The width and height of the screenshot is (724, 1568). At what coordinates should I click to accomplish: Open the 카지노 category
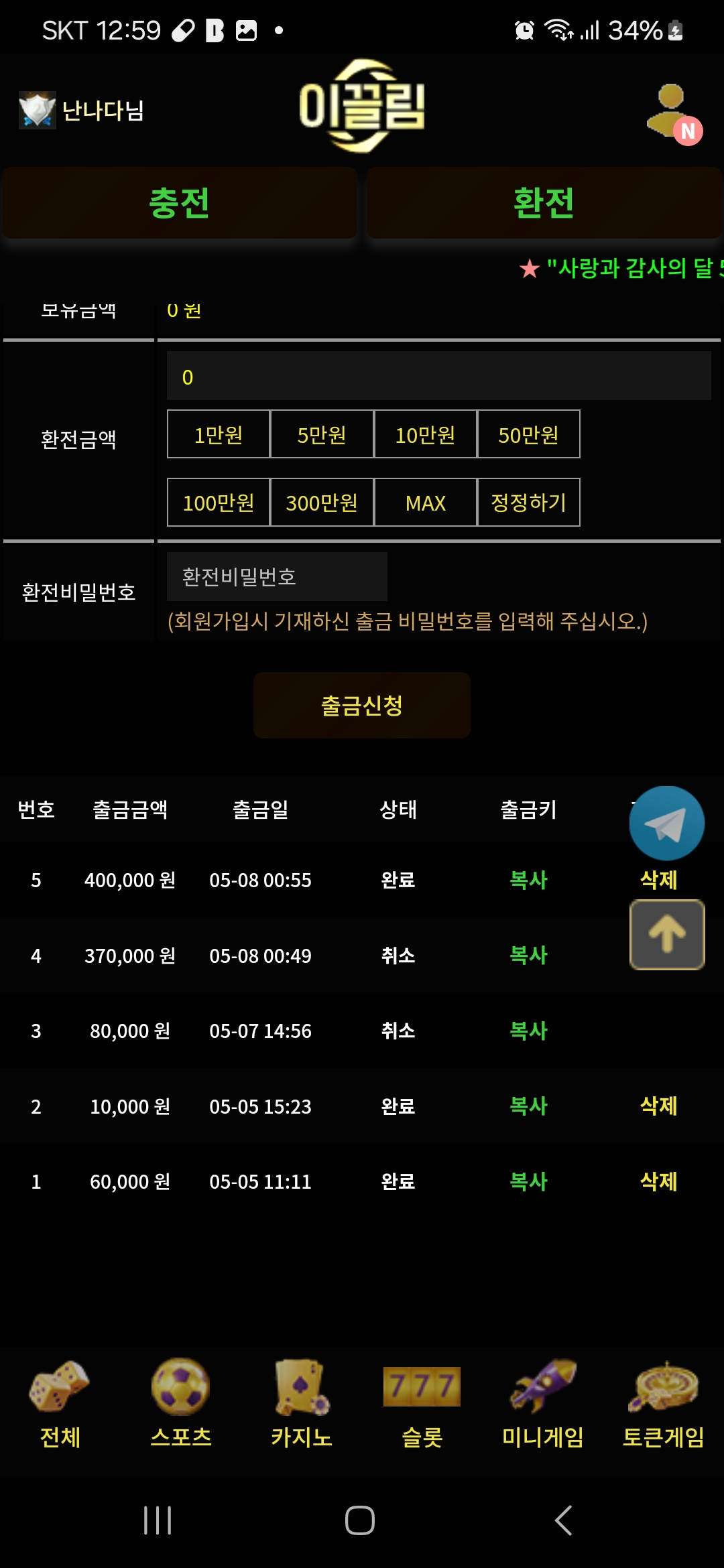301,1402
